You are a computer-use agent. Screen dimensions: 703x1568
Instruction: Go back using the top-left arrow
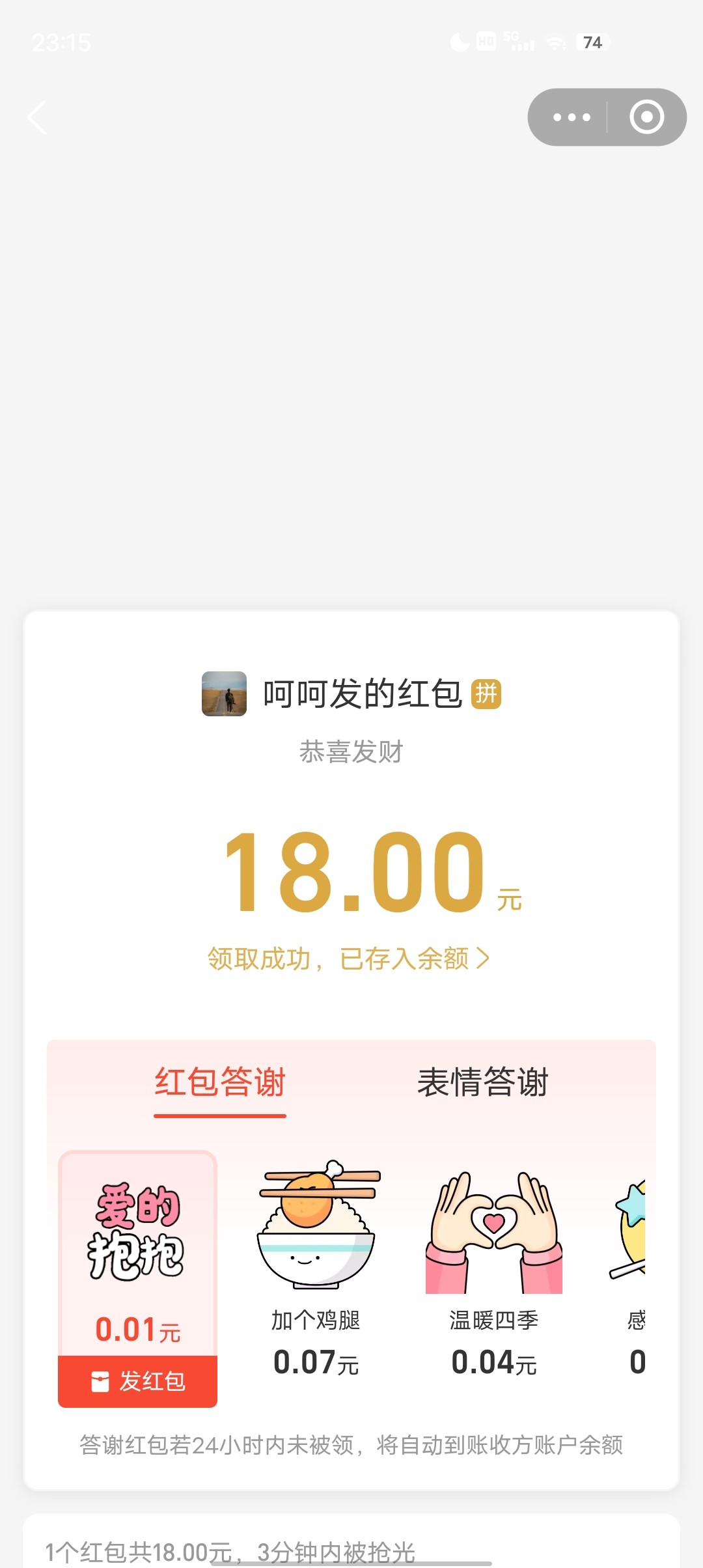click(x=38, y=117)
